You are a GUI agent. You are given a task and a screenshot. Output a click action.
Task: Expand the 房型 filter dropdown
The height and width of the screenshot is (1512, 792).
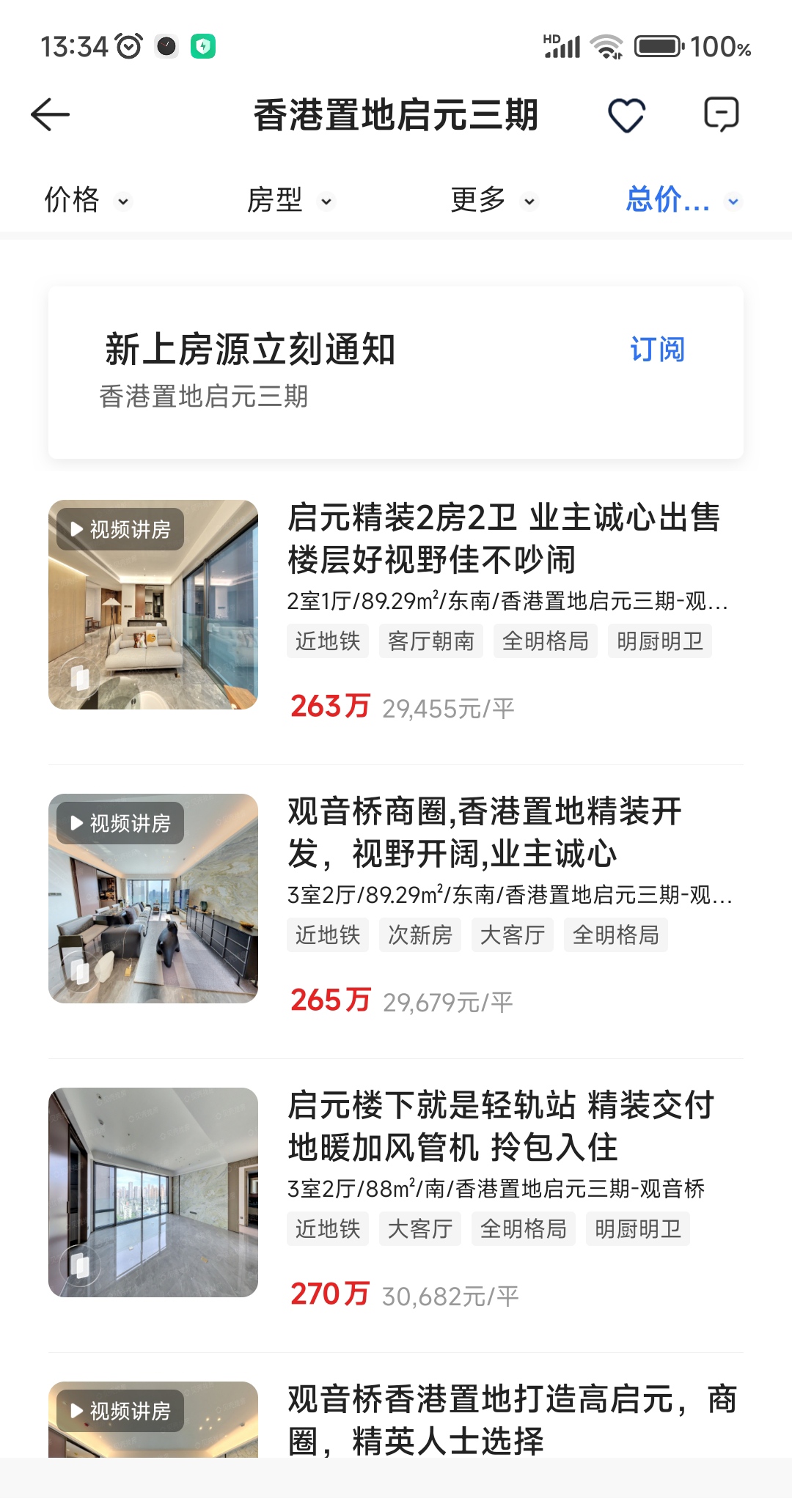point(290,200)
